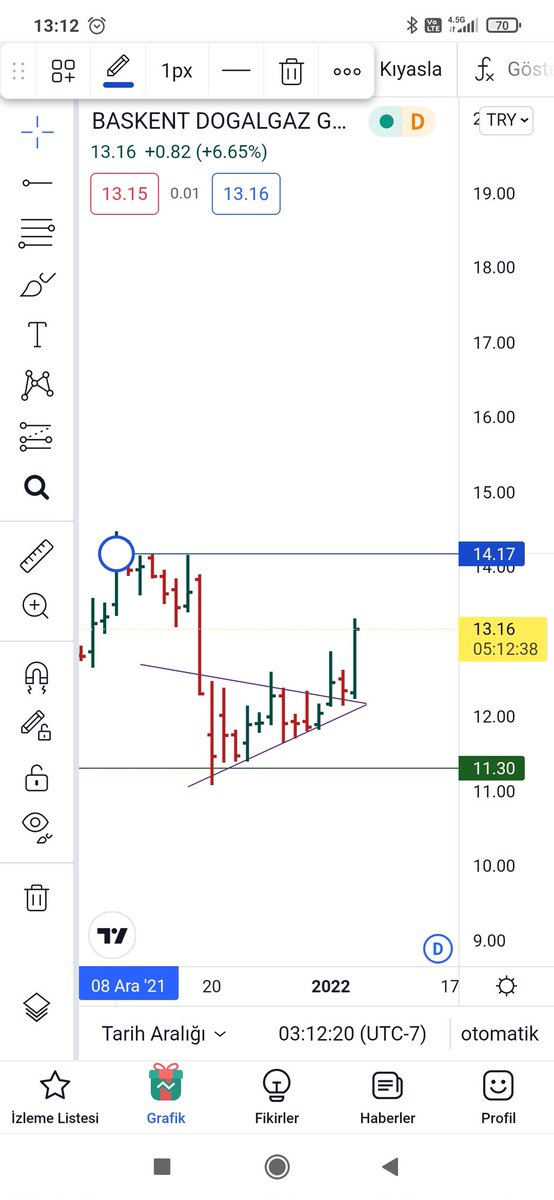Open the ruler measure tool
Viewport: 554px width, 1200px height.
[x=37, y=556]
